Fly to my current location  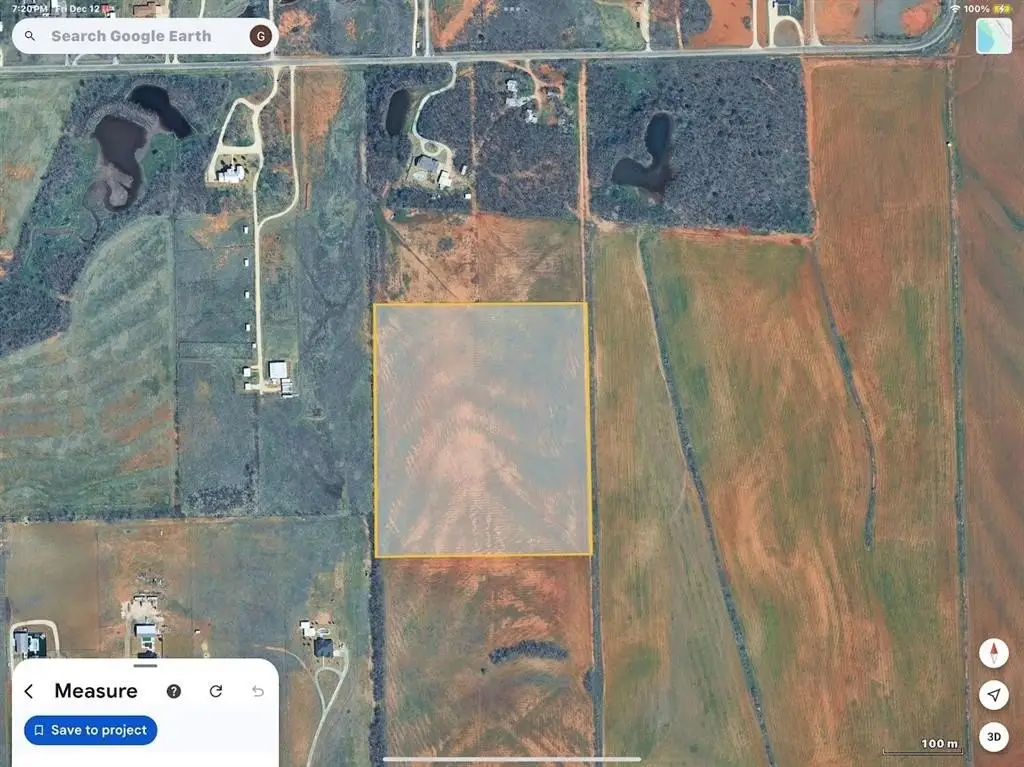(993, 695)
